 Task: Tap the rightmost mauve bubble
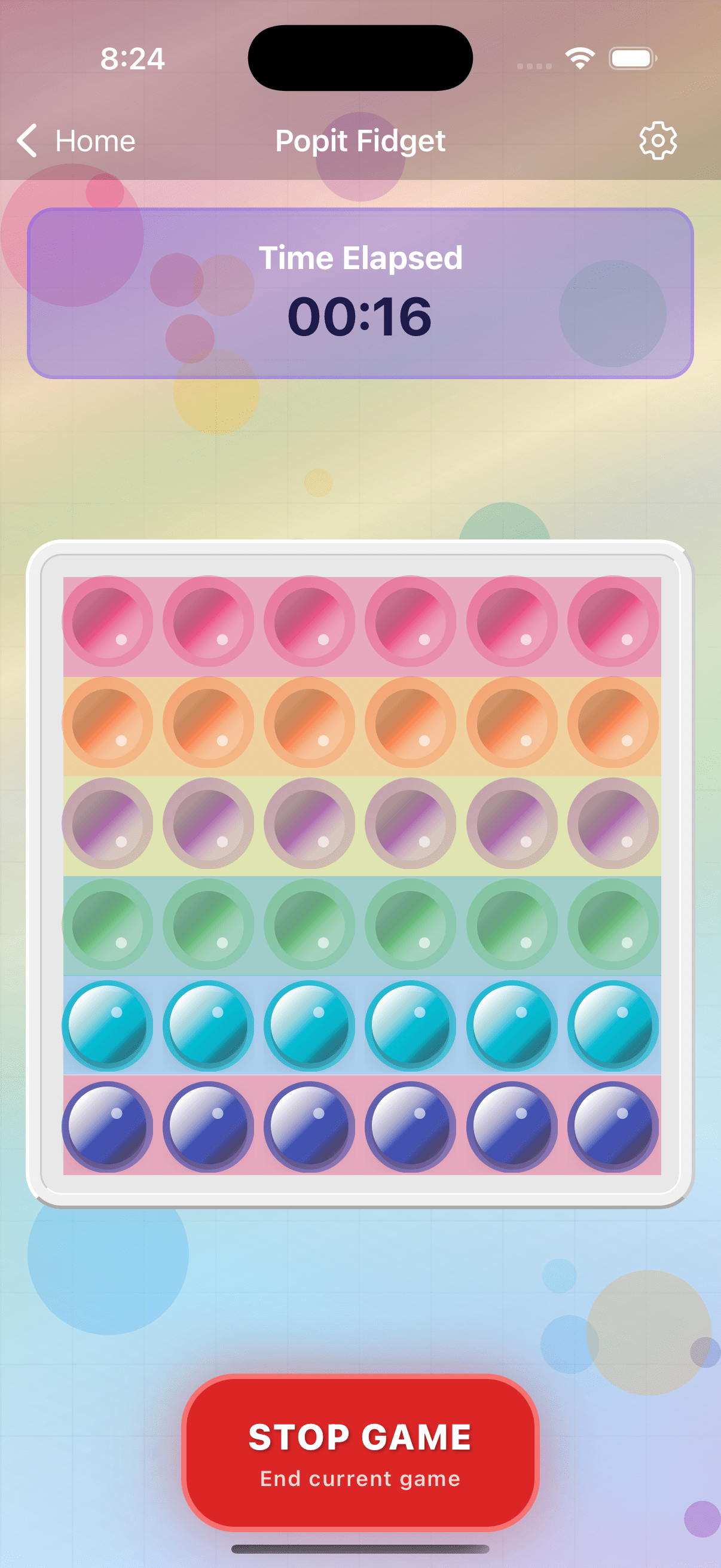613,823
